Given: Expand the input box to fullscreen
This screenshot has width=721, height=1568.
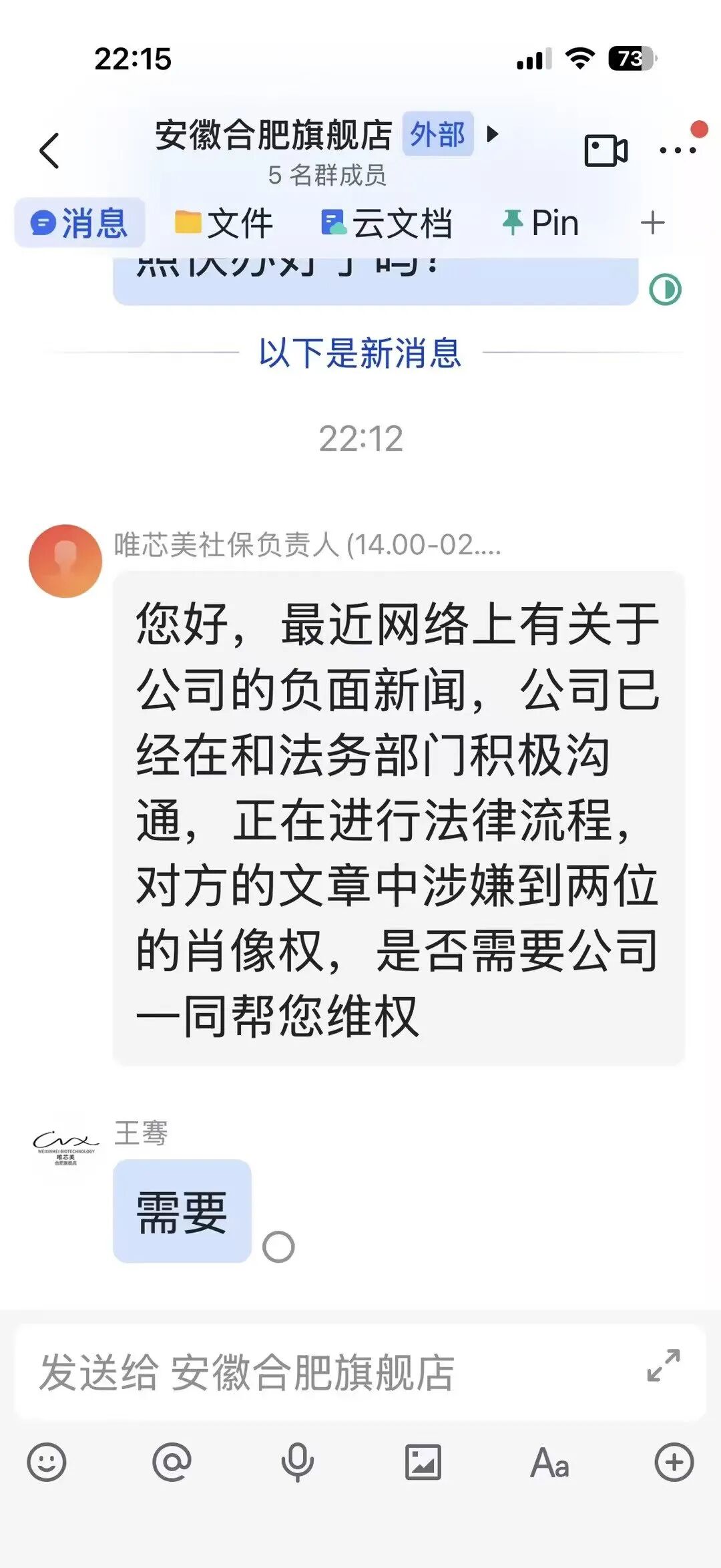Looking at the screenshot, I should (664, 1365).
